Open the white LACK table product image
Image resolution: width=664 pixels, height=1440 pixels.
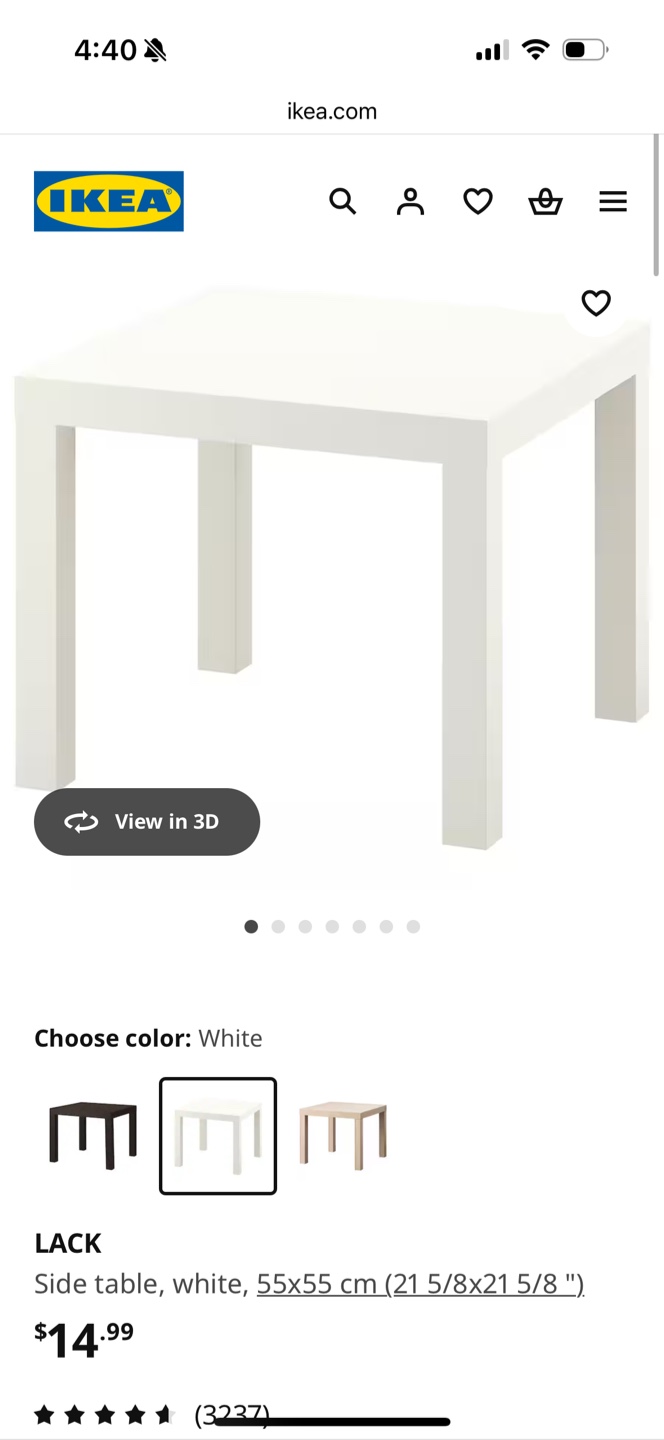[332, 560]
